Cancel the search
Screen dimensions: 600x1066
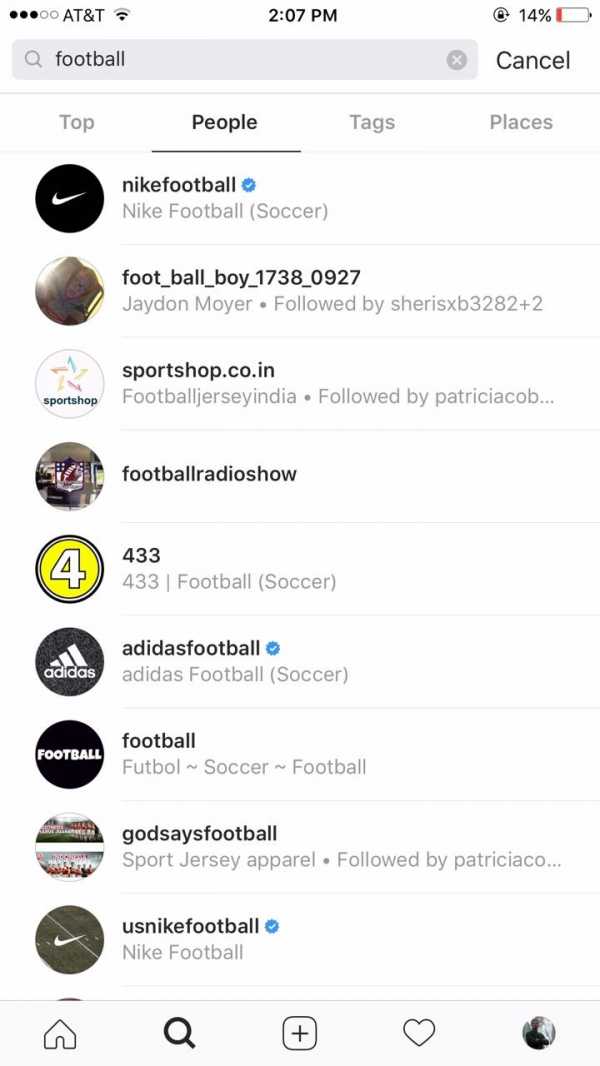click(x=533, y=60)
